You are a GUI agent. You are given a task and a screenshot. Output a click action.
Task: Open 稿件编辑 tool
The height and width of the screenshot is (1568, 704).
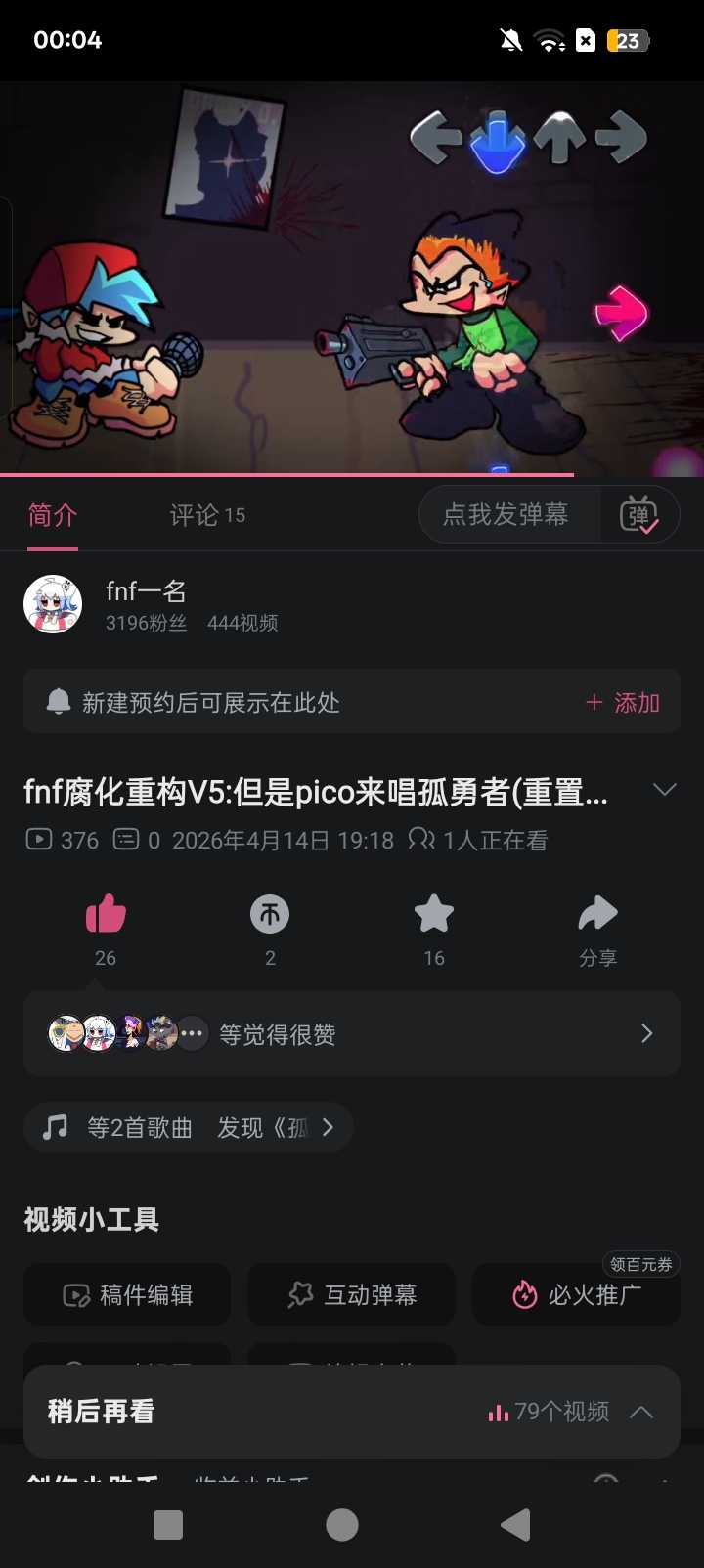pyautogui.click(x=127, y=1295)
